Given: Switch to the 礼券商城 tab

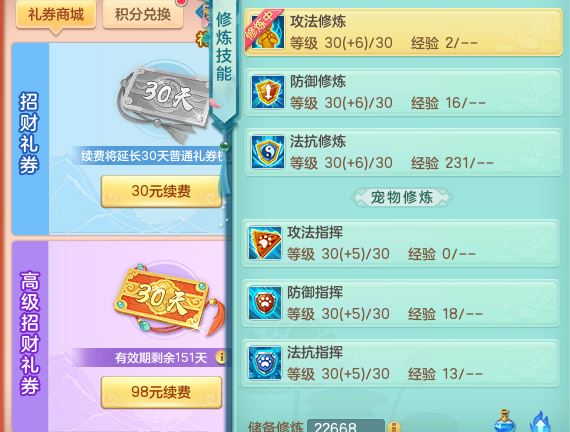Looking at the screenshot, I should [x=56, y=15].
